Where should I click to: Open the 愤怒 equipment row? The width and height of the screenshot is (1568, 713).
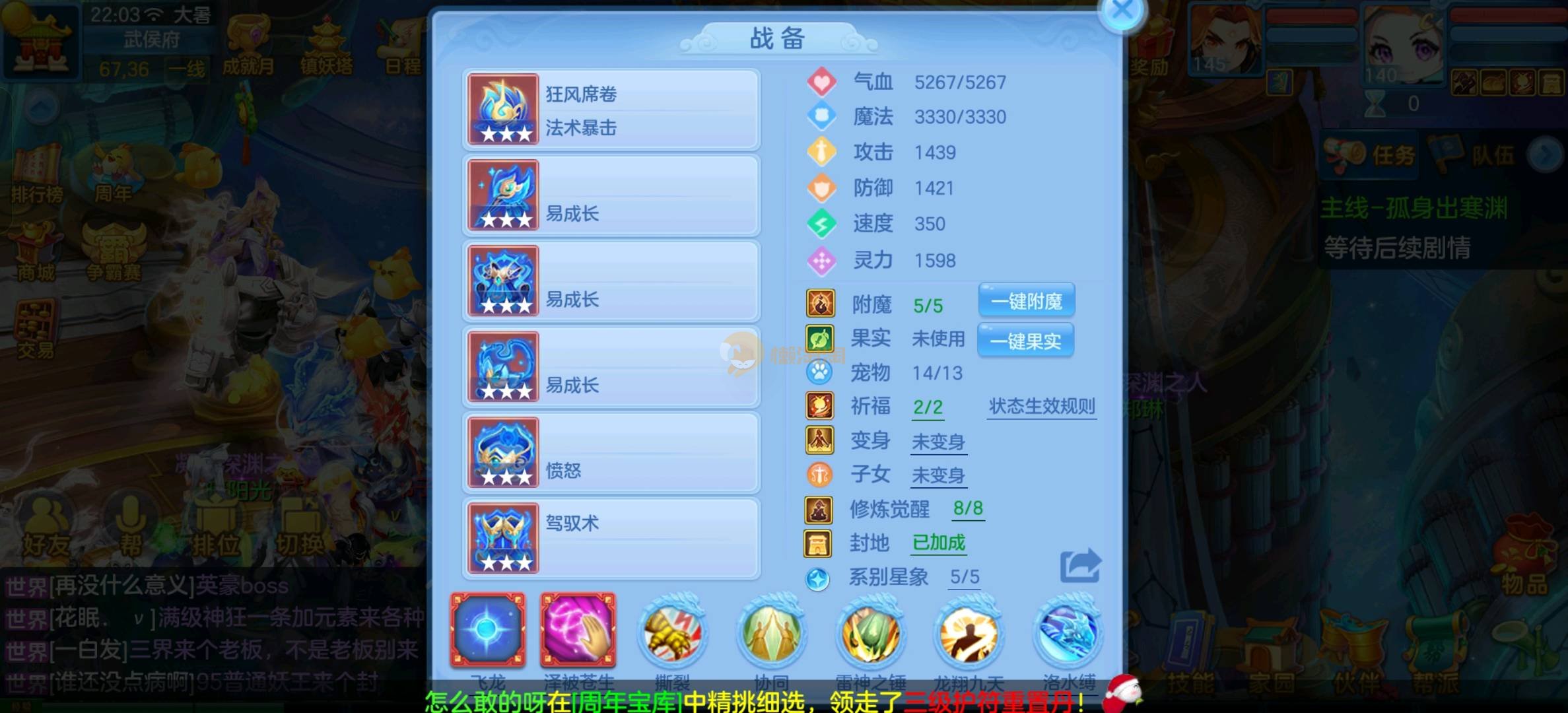coord(611,454)
